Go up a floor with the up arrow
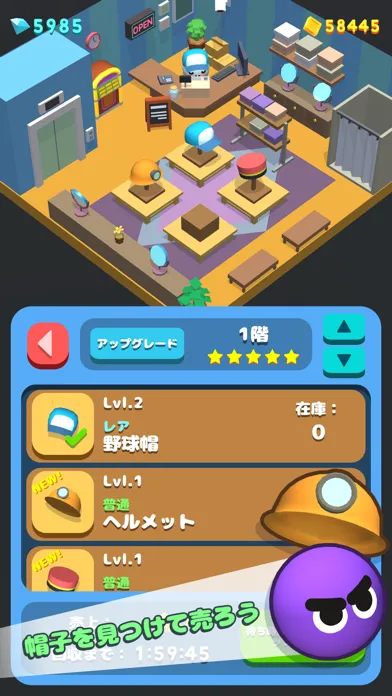This screenshot has height=696, width=392. [x=344, y=328]
